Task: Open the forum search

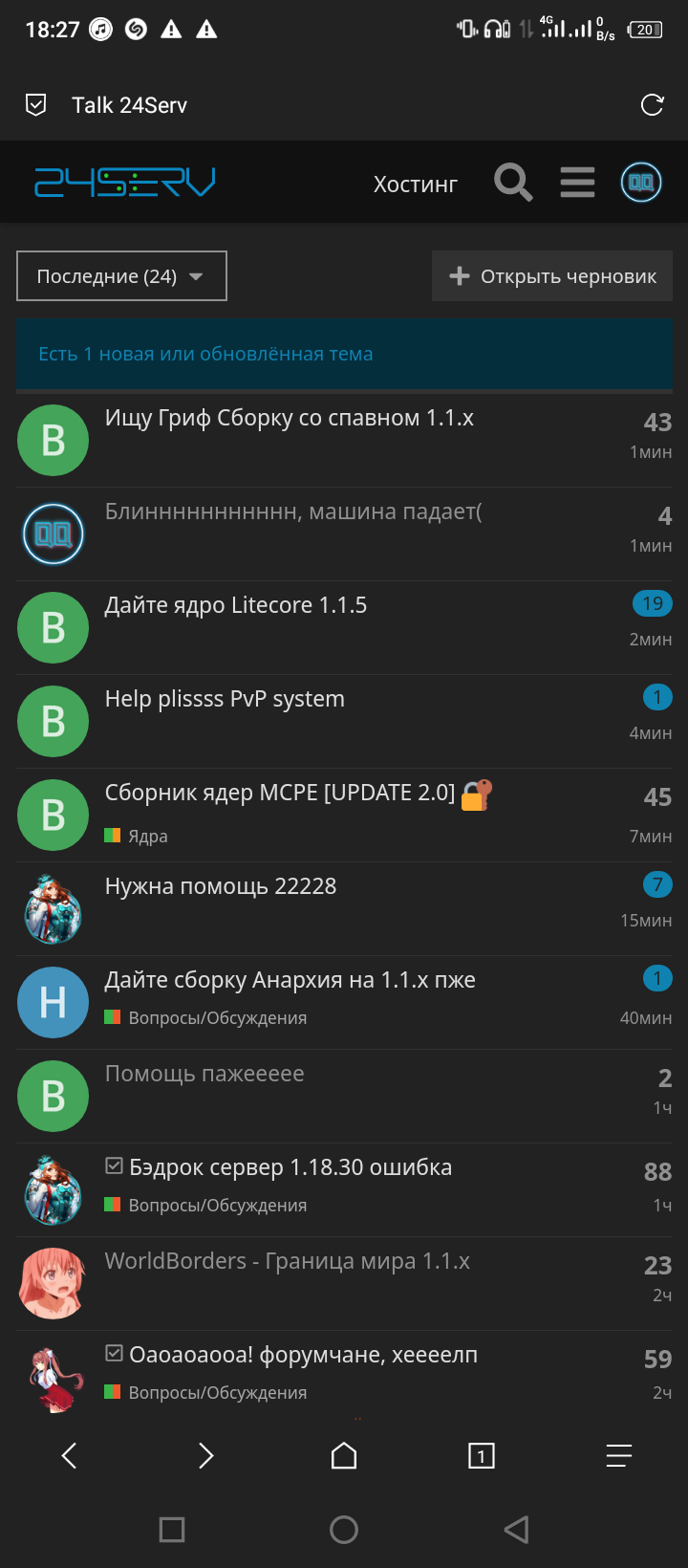Action: click(x=512, y=182)
